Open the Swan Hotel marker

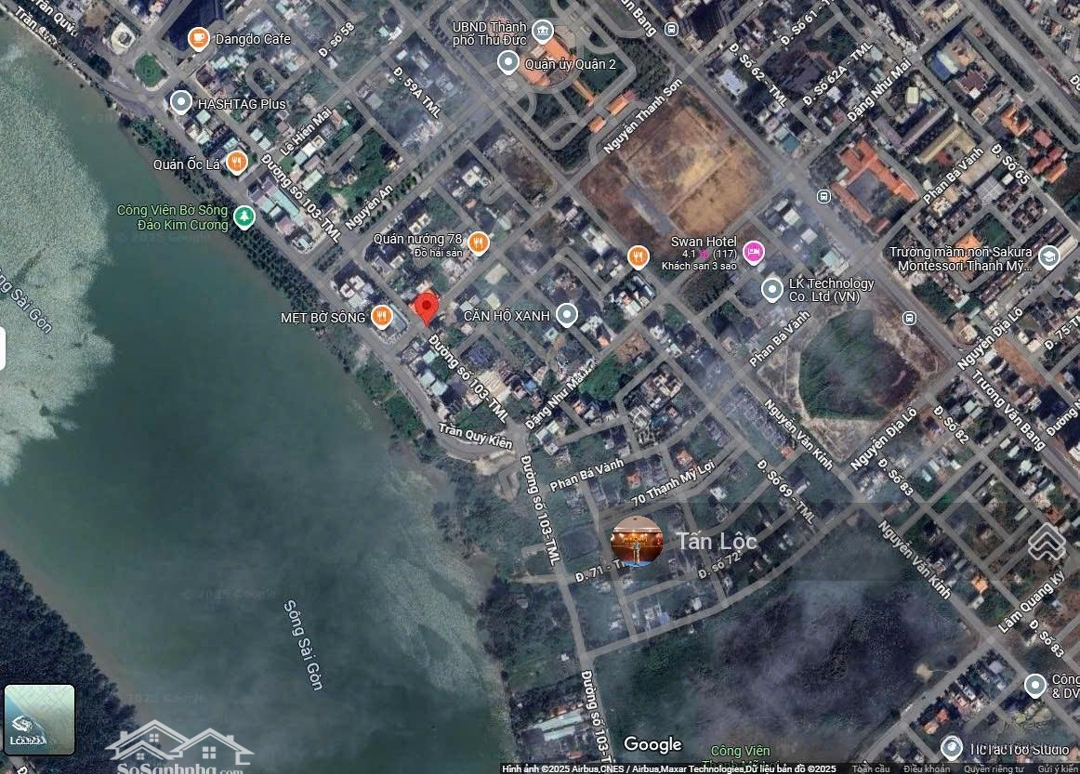coord(753,252)
